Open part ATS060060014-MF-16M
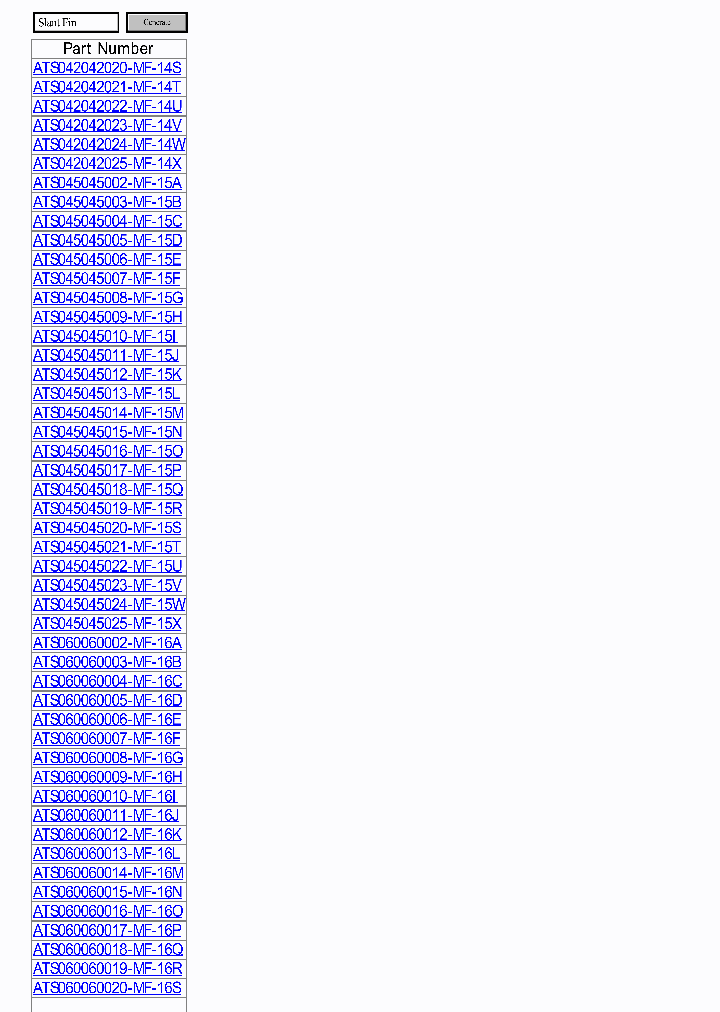The image size is (720, 1012). click(108, 873)
